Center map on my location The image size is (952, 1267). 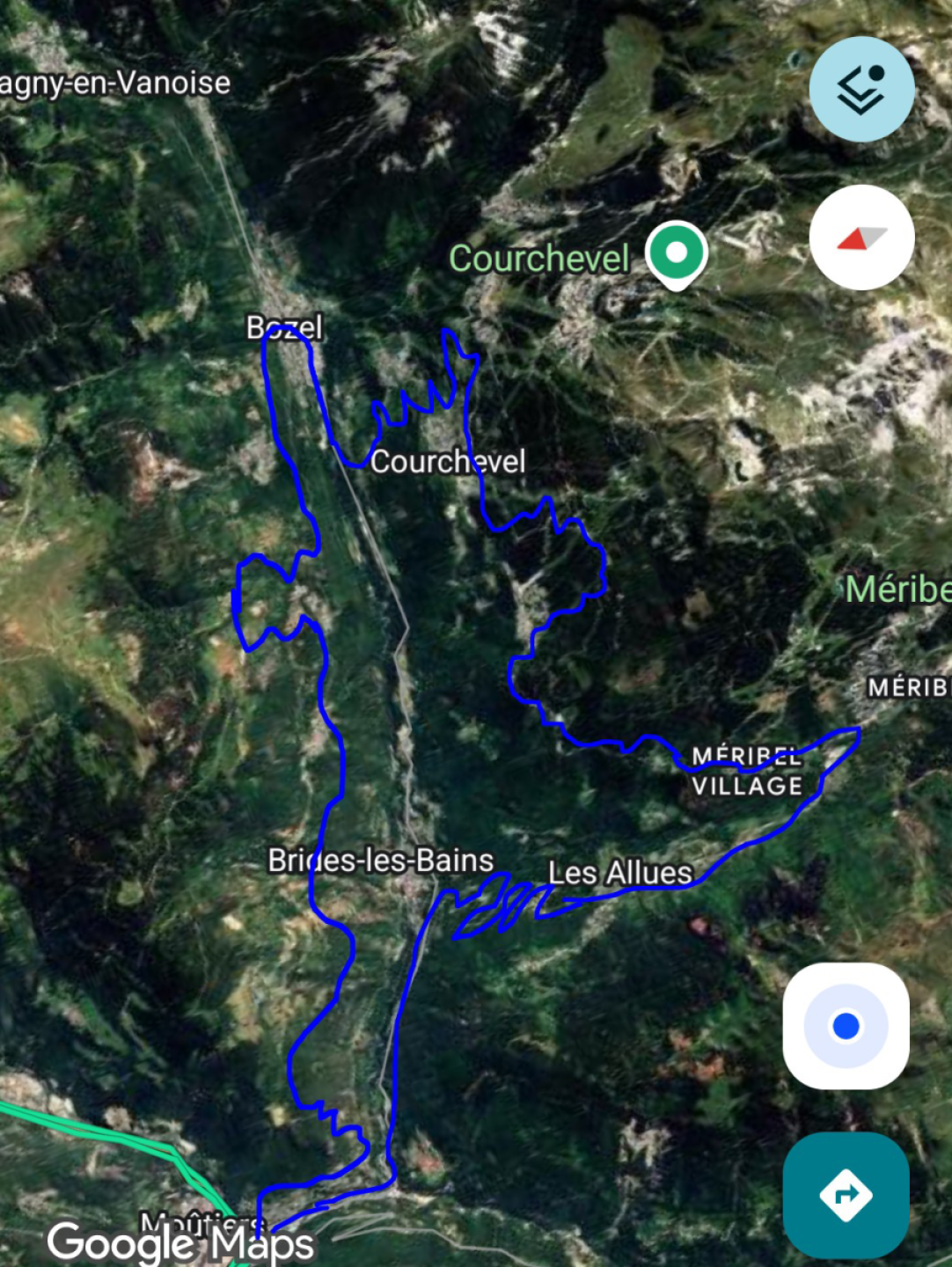(x=846, y=1026)
